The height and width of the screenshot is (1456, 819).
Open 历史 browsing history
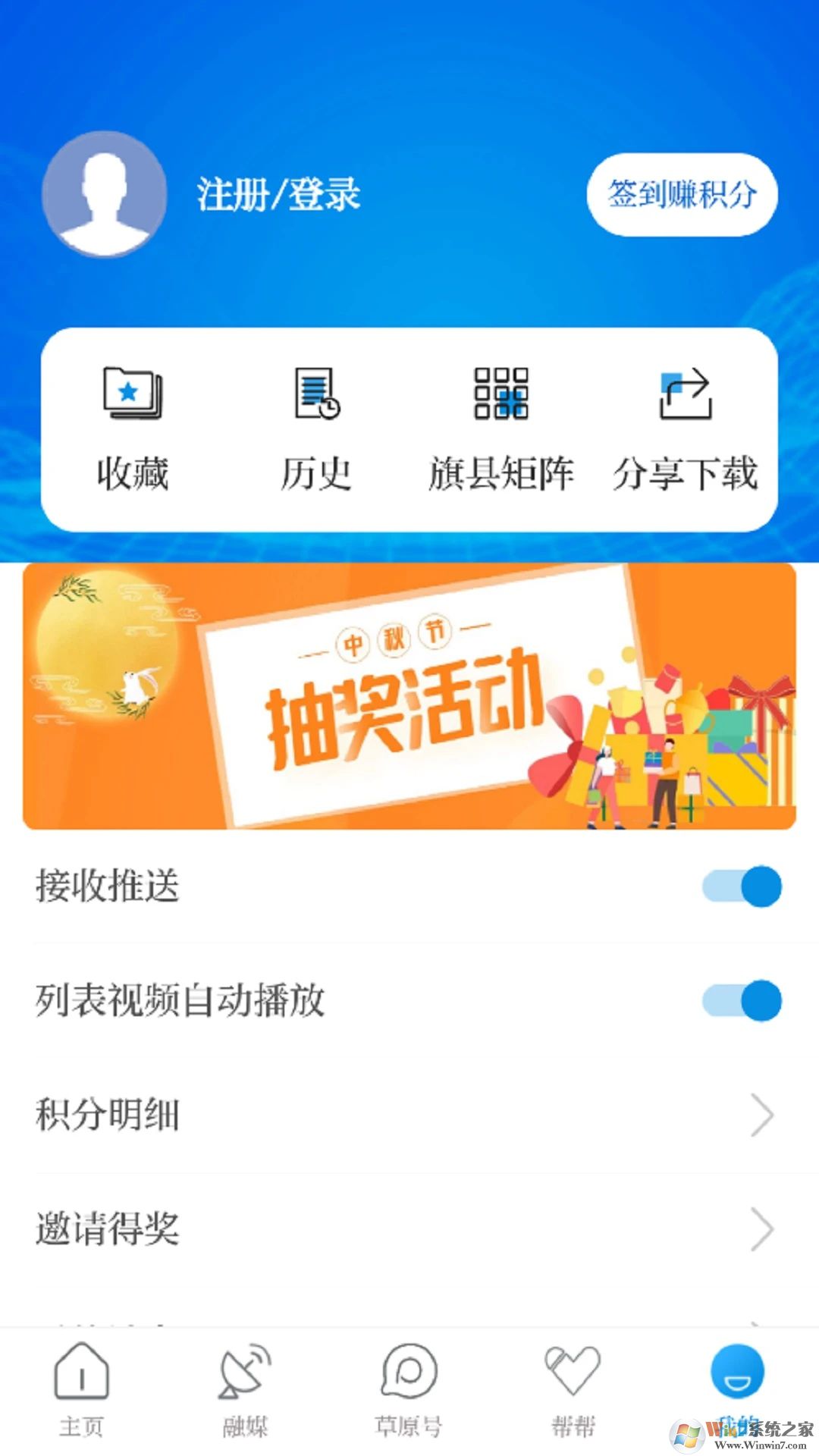(x=316, y=429)
